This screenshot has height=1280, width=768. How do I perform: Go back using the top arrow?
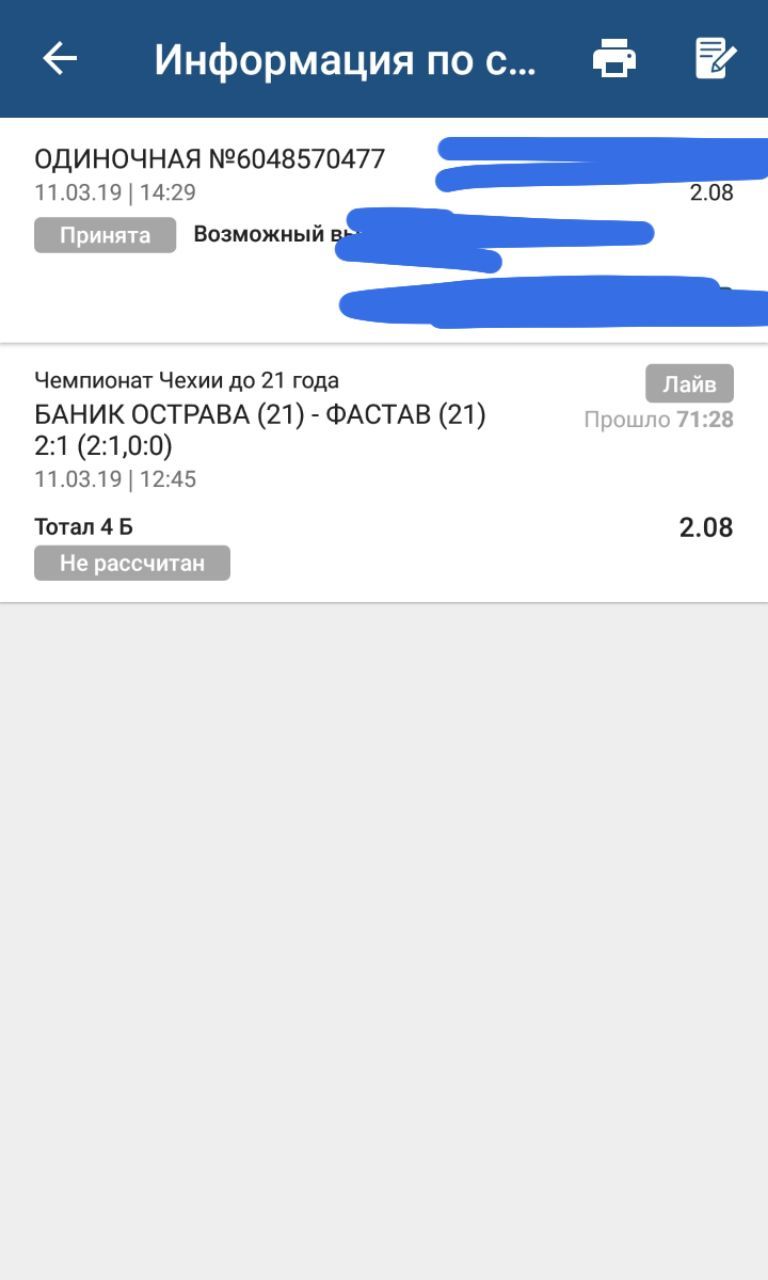tap(60, 59)
